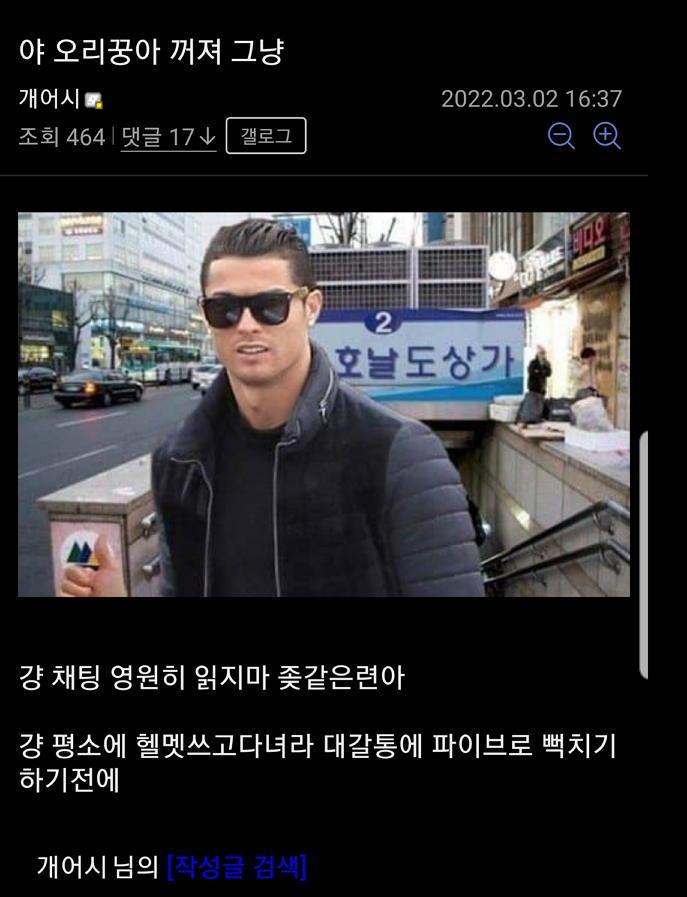The height and width of the screenshot is (897, 687).
Task: Zoom in with the plus magnifier
Action: (x=607, y=135)
